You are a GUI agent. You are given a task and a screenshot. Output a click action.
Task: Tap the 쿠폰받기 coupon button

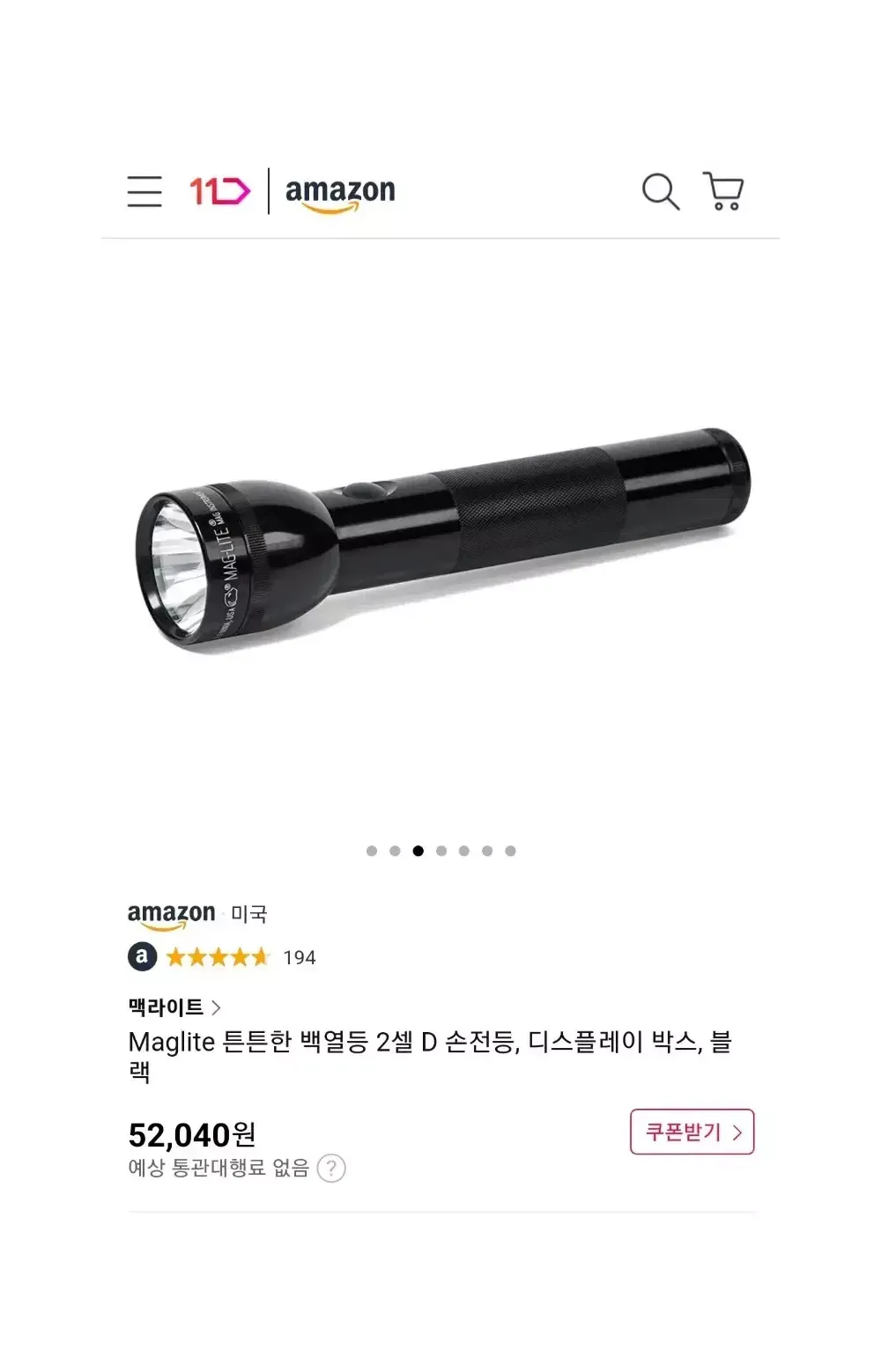click(x=692, y=1132)
